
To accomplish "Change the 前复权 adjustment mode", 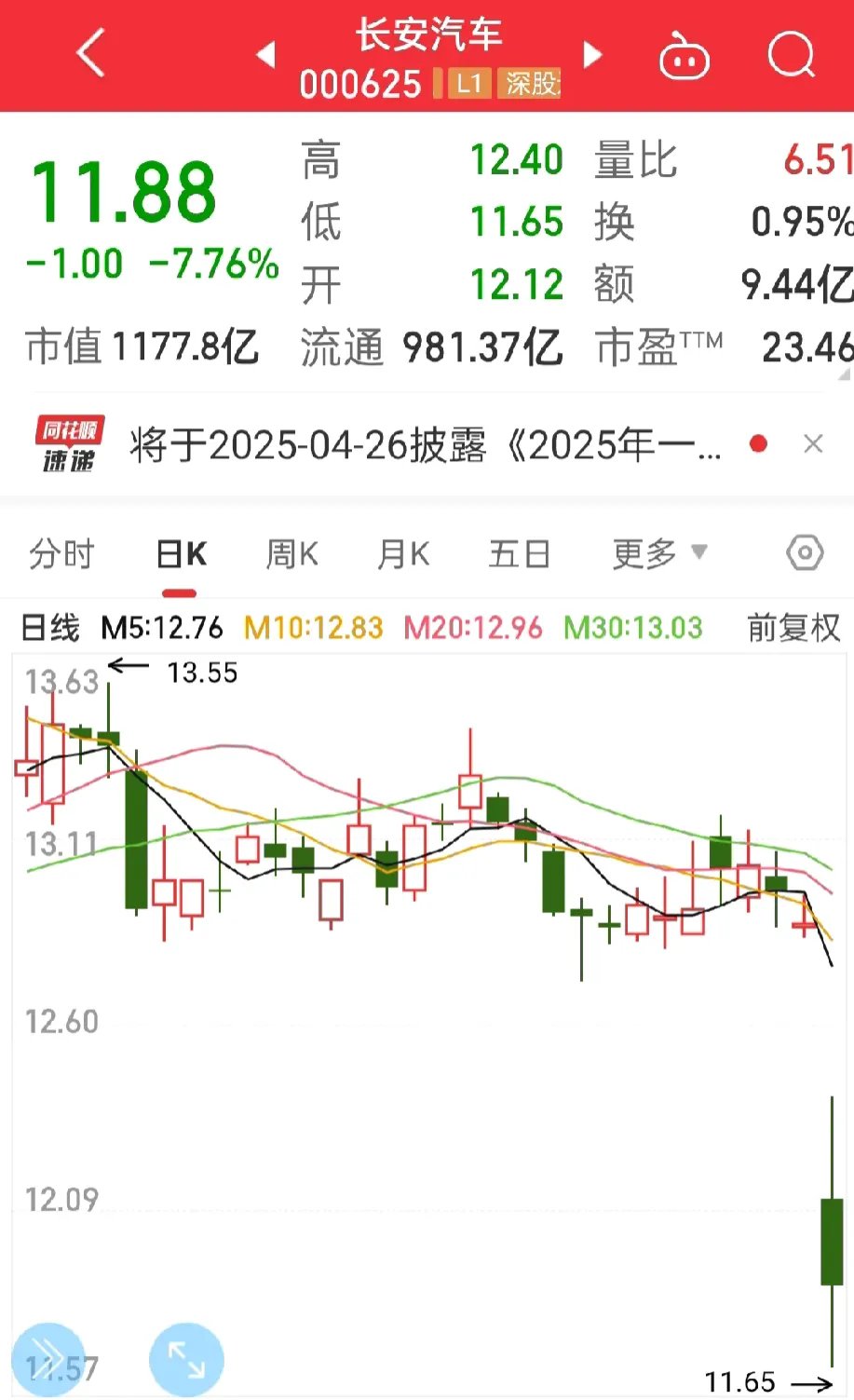I will 793,628.
